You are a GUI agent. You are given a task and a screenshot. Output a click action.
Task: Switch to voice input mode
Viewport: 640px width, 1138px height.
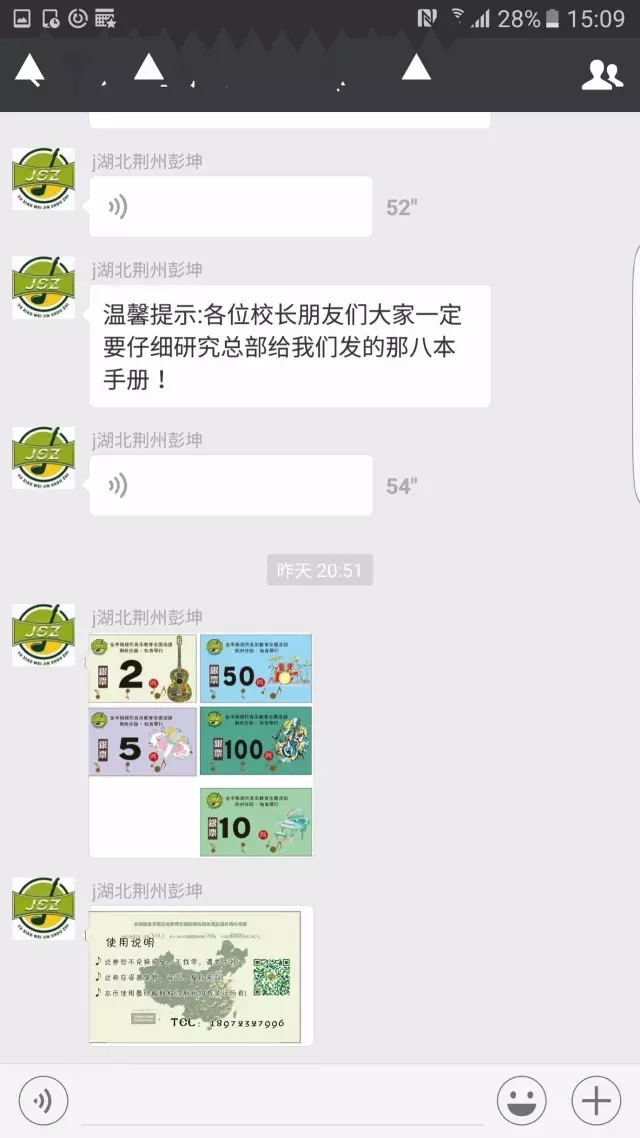(43, 1101)
